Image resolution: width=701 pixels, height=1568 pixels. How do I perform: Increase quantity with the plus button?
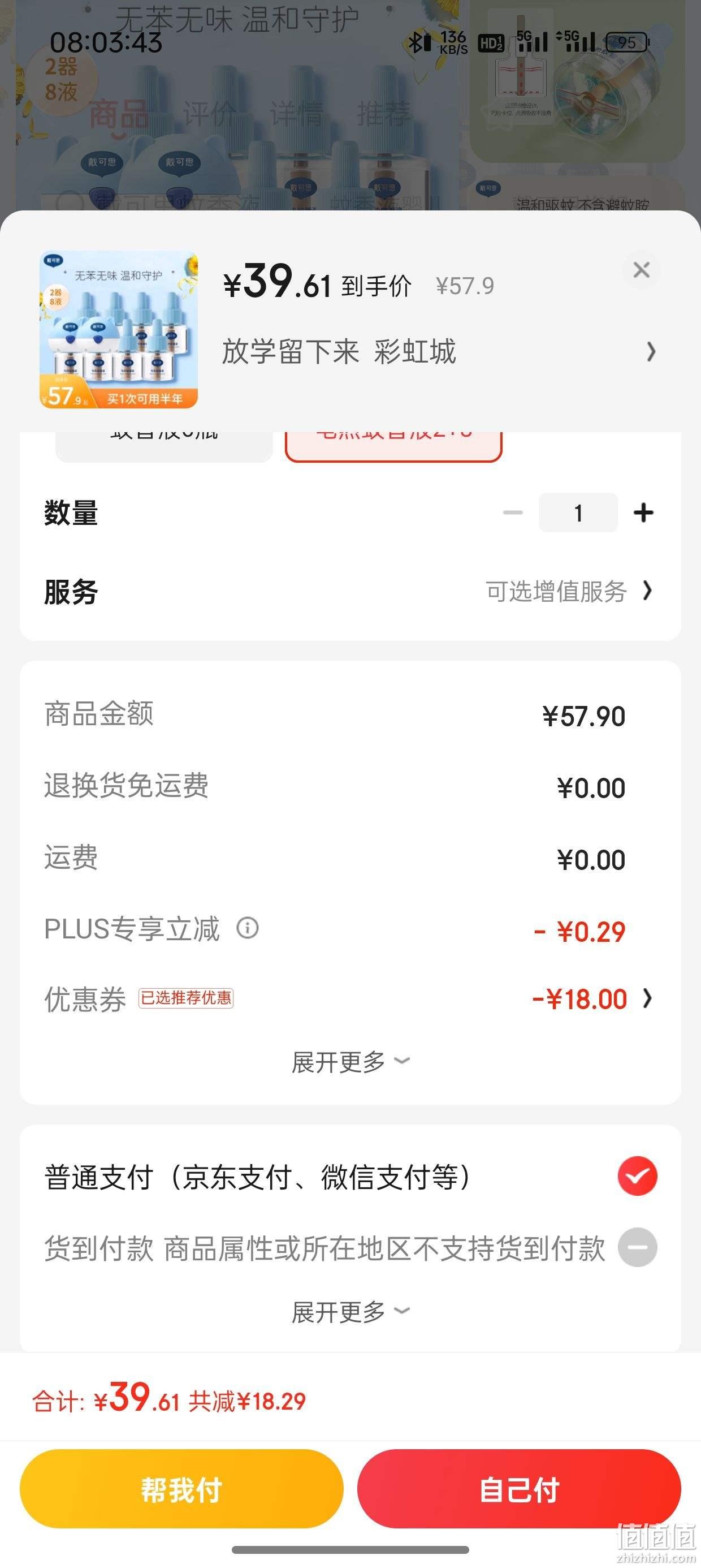coord(643,512)
